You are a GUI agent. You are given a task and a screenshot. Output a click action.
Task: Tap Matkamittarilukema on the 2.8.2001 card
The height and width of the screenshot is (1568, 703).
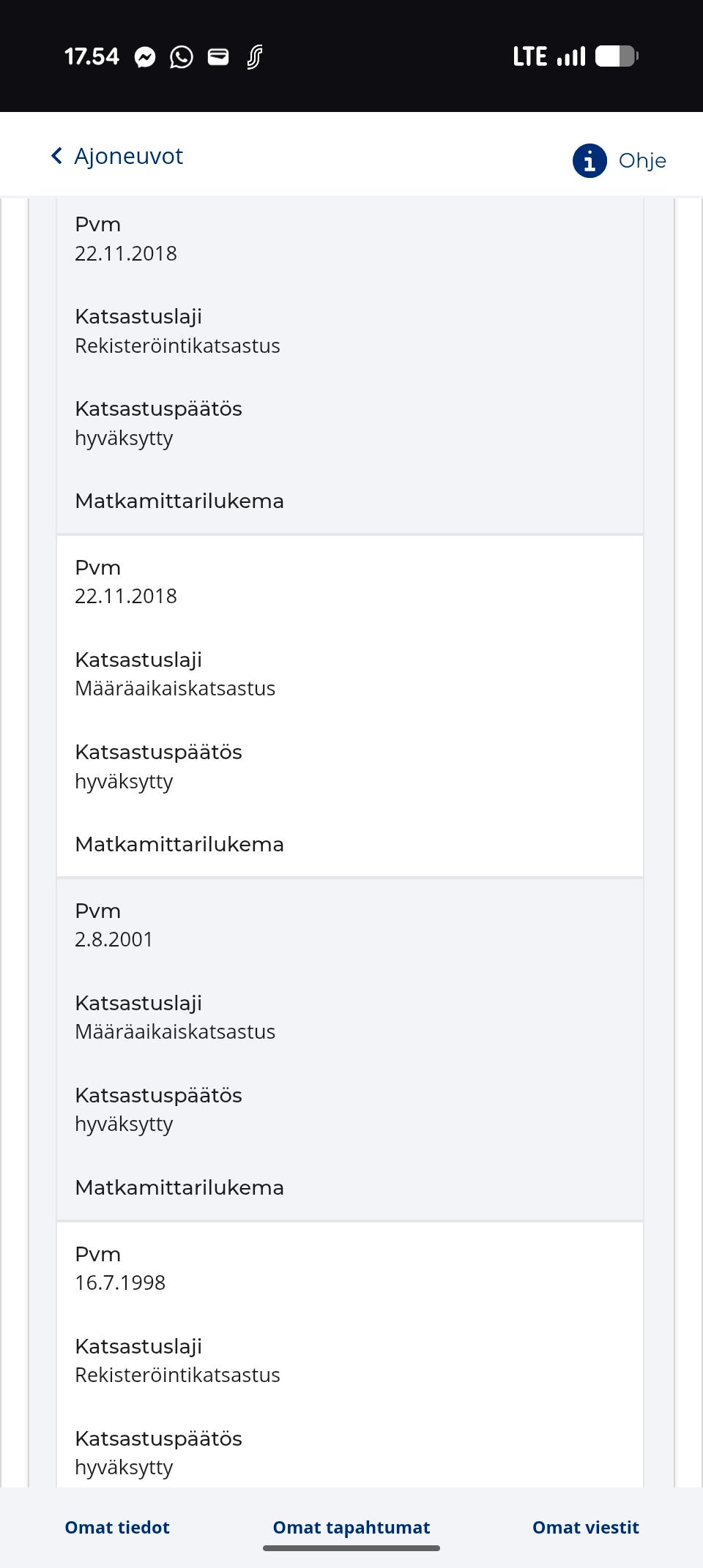179,1187
